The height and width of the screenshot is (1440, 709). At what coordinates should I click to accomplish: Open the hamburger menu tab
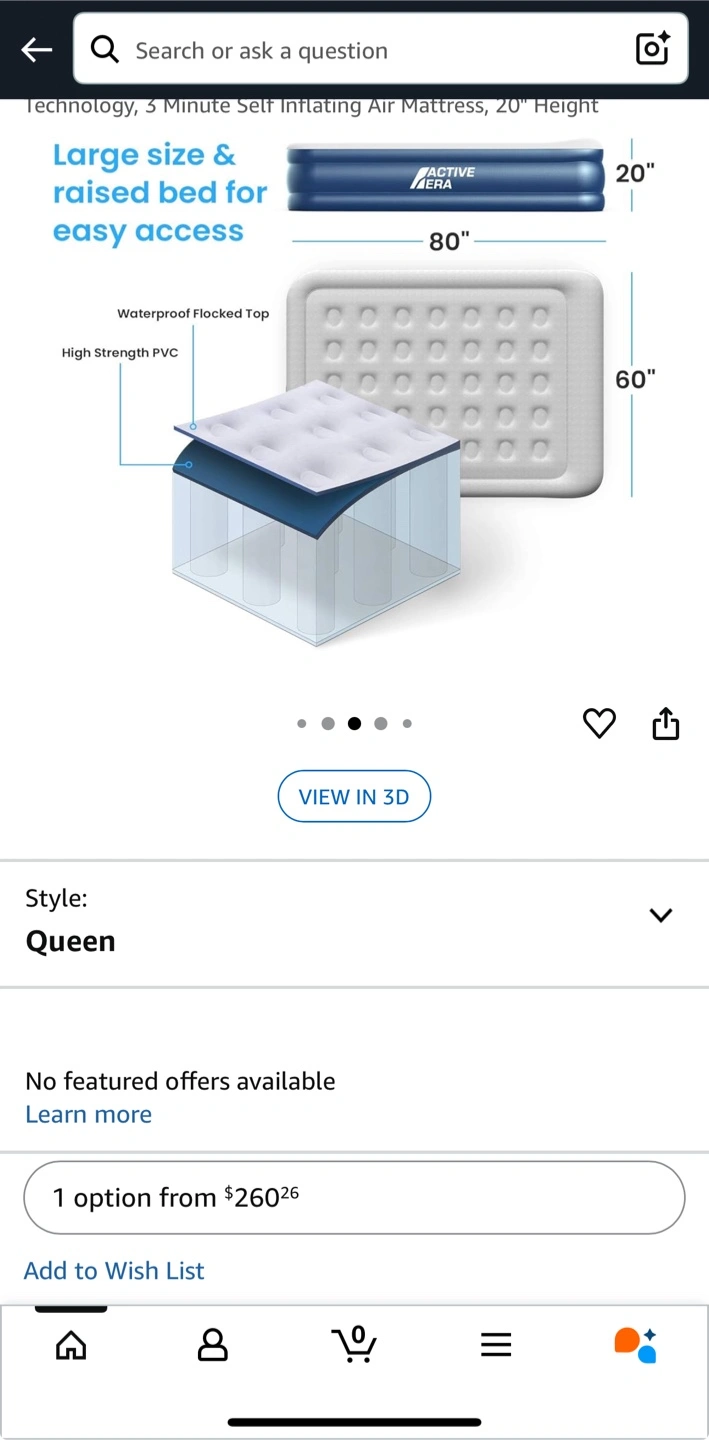pyautogui.click(x=496, y=1345)
